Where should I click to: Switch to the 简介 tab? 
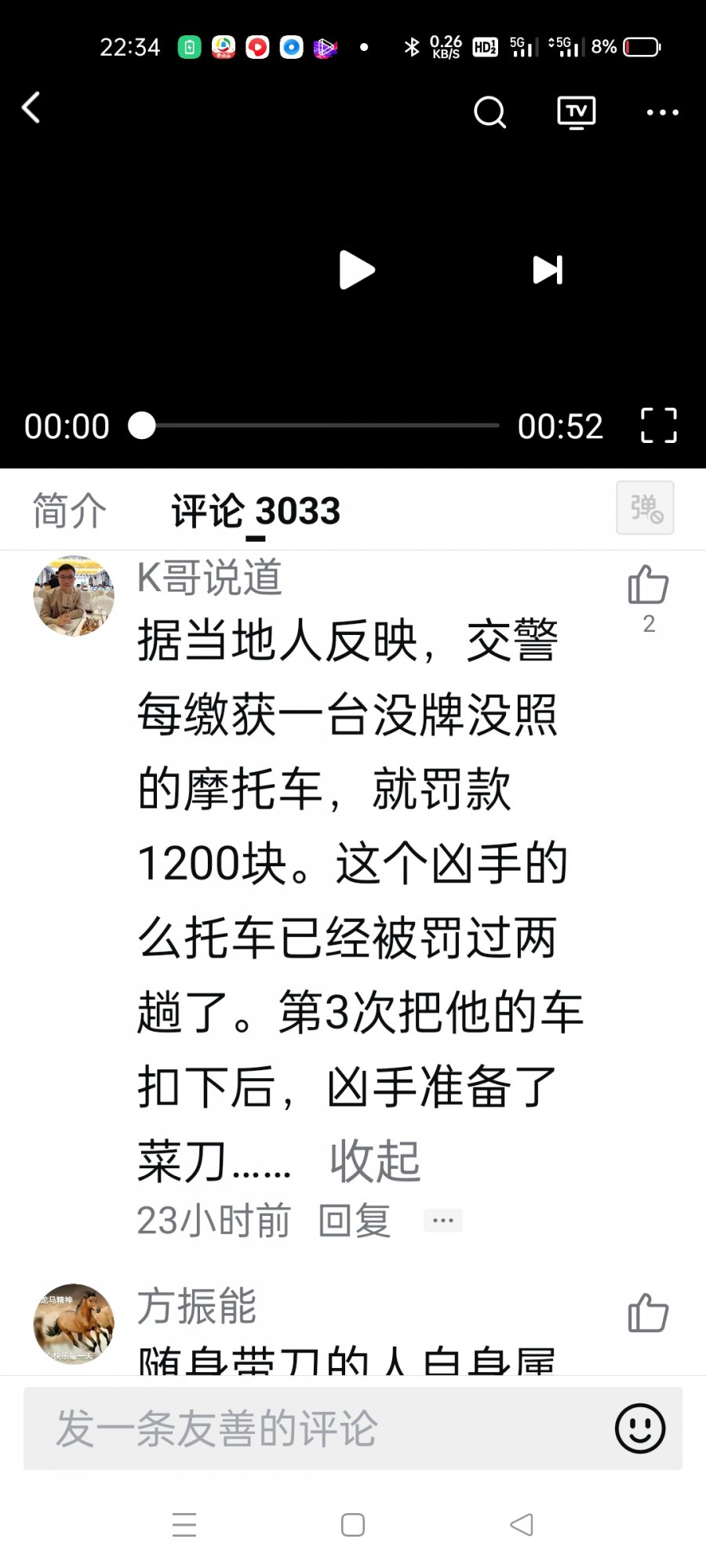pyautogui.click(x=69, y=511)
